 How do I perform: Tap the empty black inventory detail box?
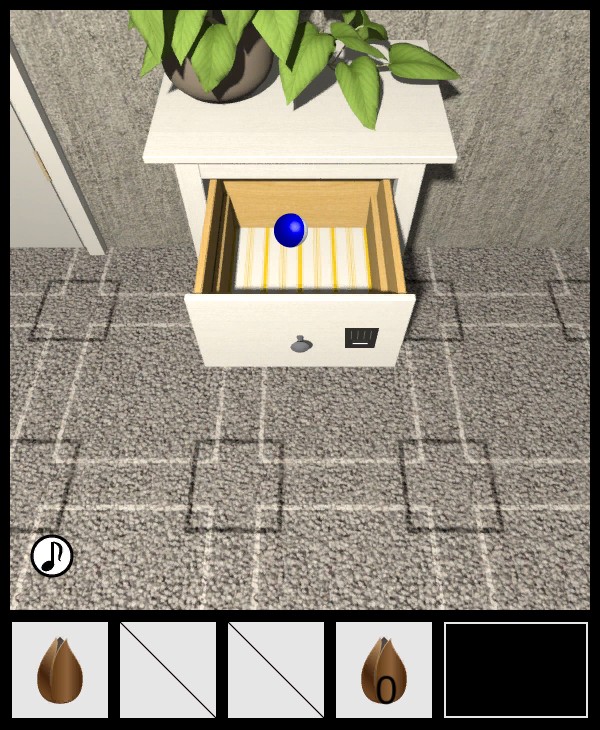coord(516,670)
